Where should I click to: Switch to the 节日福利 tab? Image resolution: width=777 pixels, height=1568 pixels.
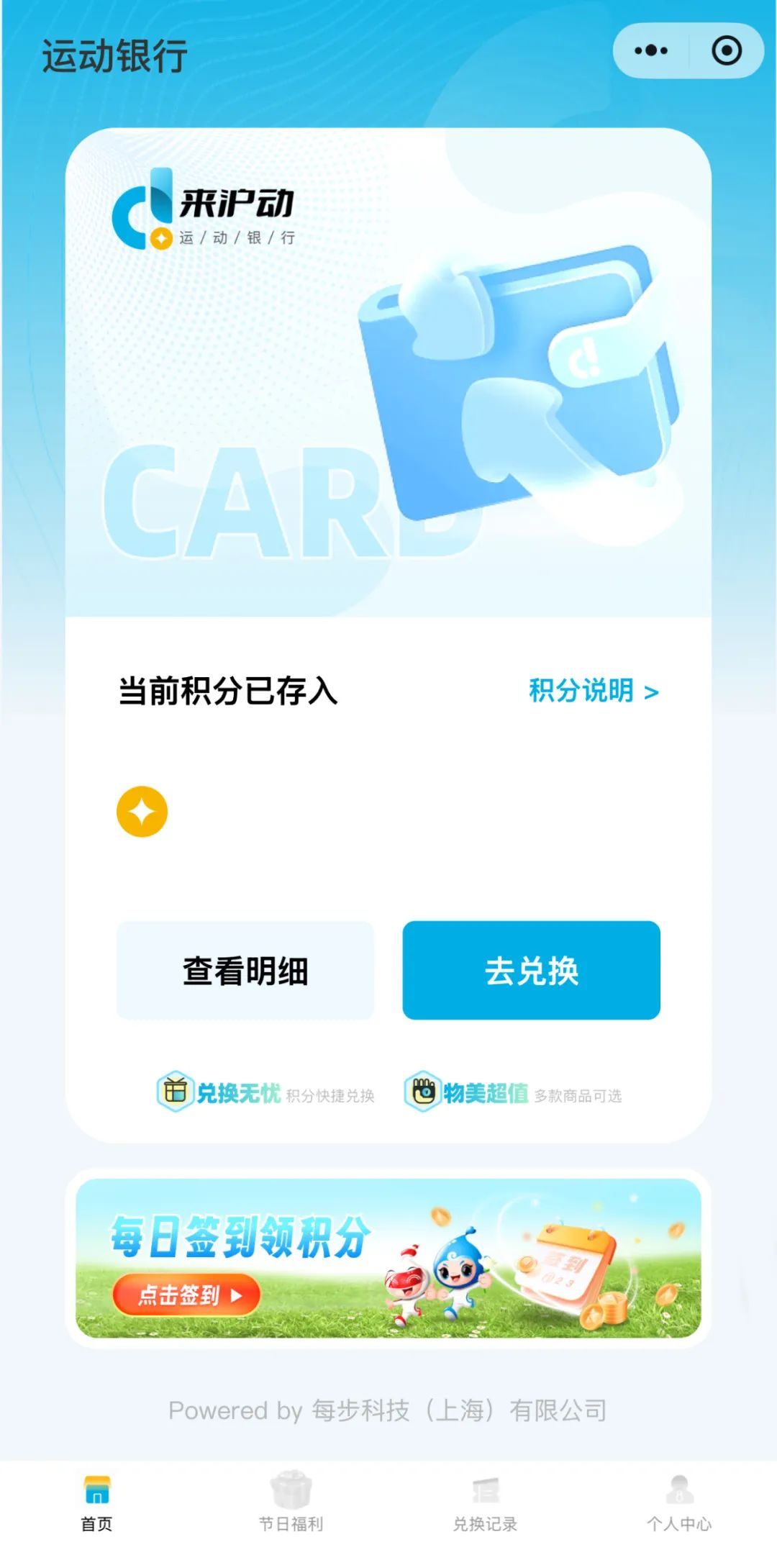pyautogui.click(x=291, y=1504)
